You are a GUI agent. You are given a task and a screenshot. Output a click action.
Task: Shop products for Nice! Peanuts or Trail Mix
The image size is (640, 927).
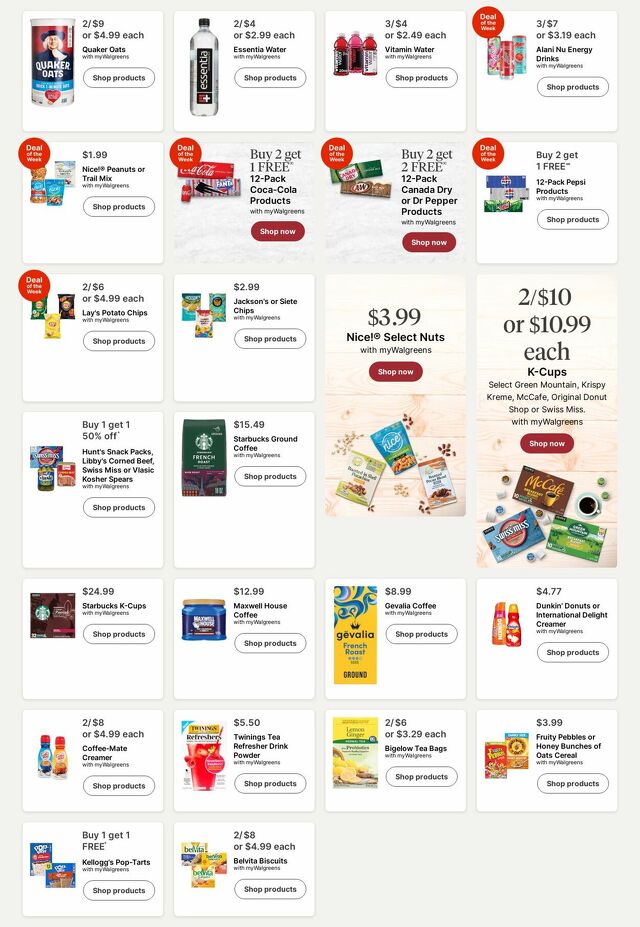click(x=119, y=207)
